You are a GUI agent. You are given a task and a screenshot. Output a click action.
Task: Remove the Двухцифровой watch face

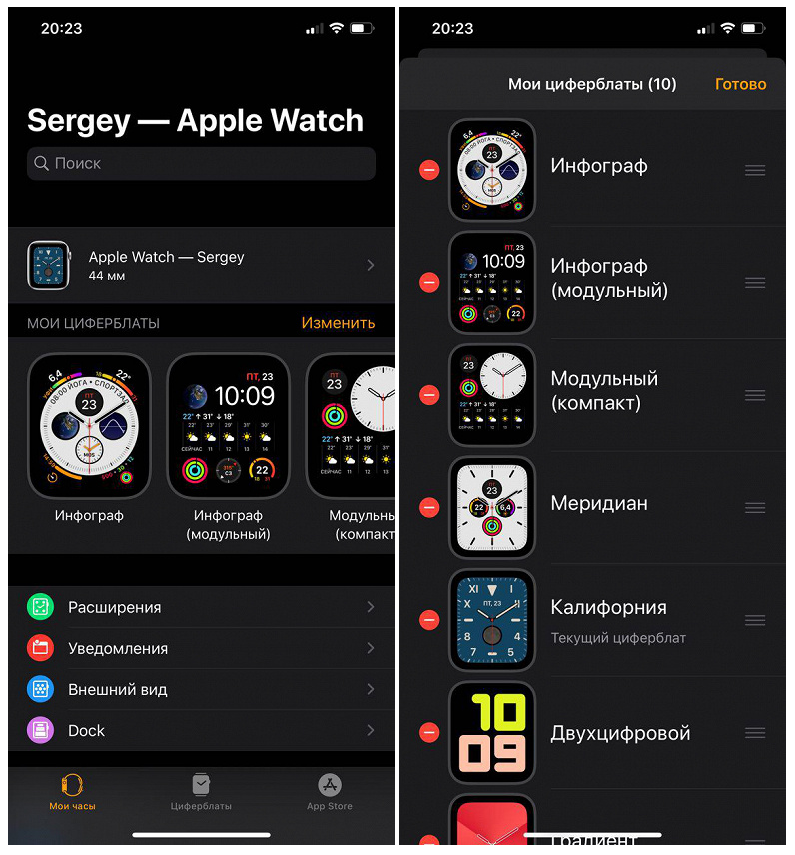click(429, 733)
